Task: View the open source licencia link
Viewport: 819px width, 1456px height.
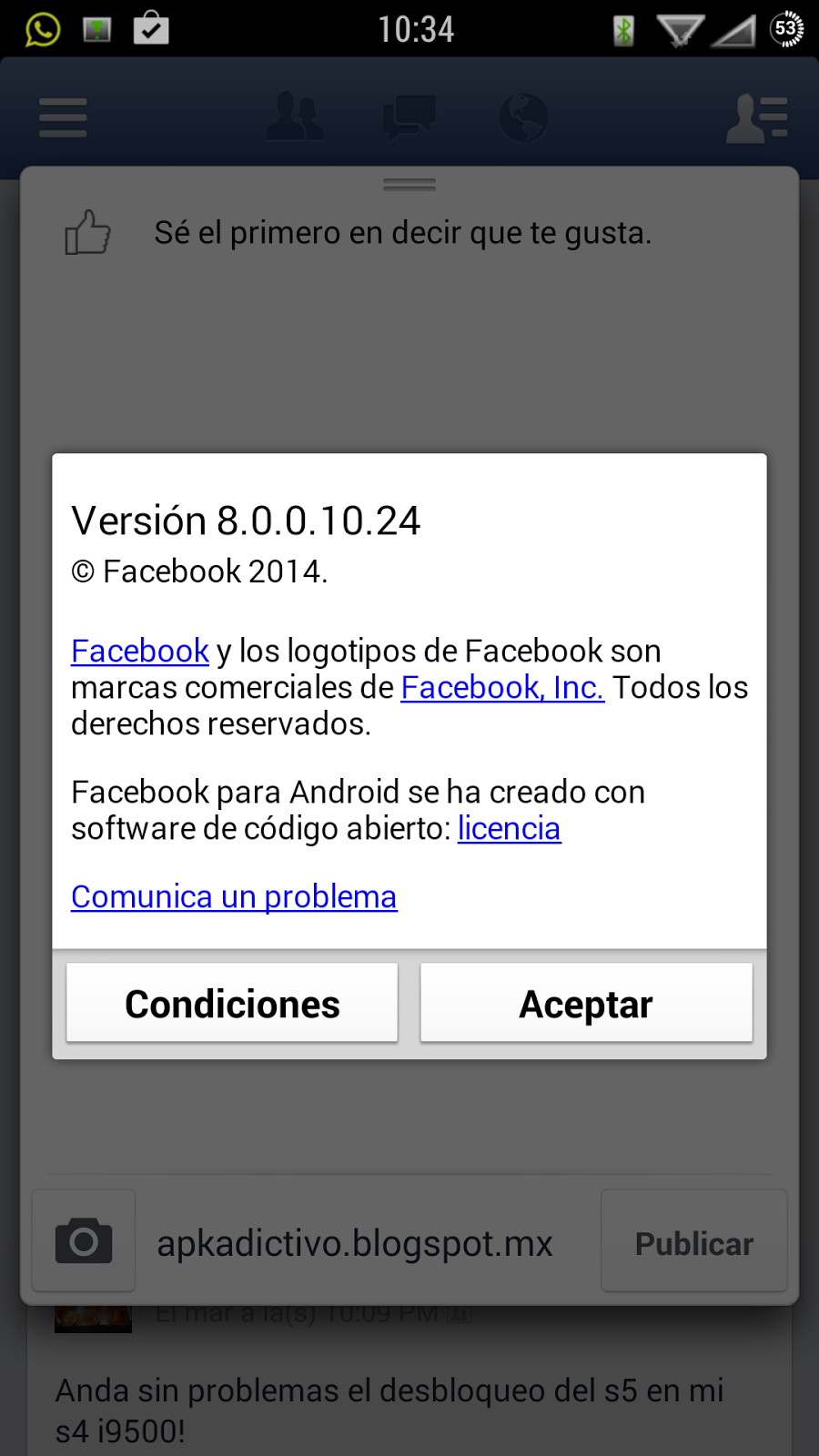Action: [509, 829]
